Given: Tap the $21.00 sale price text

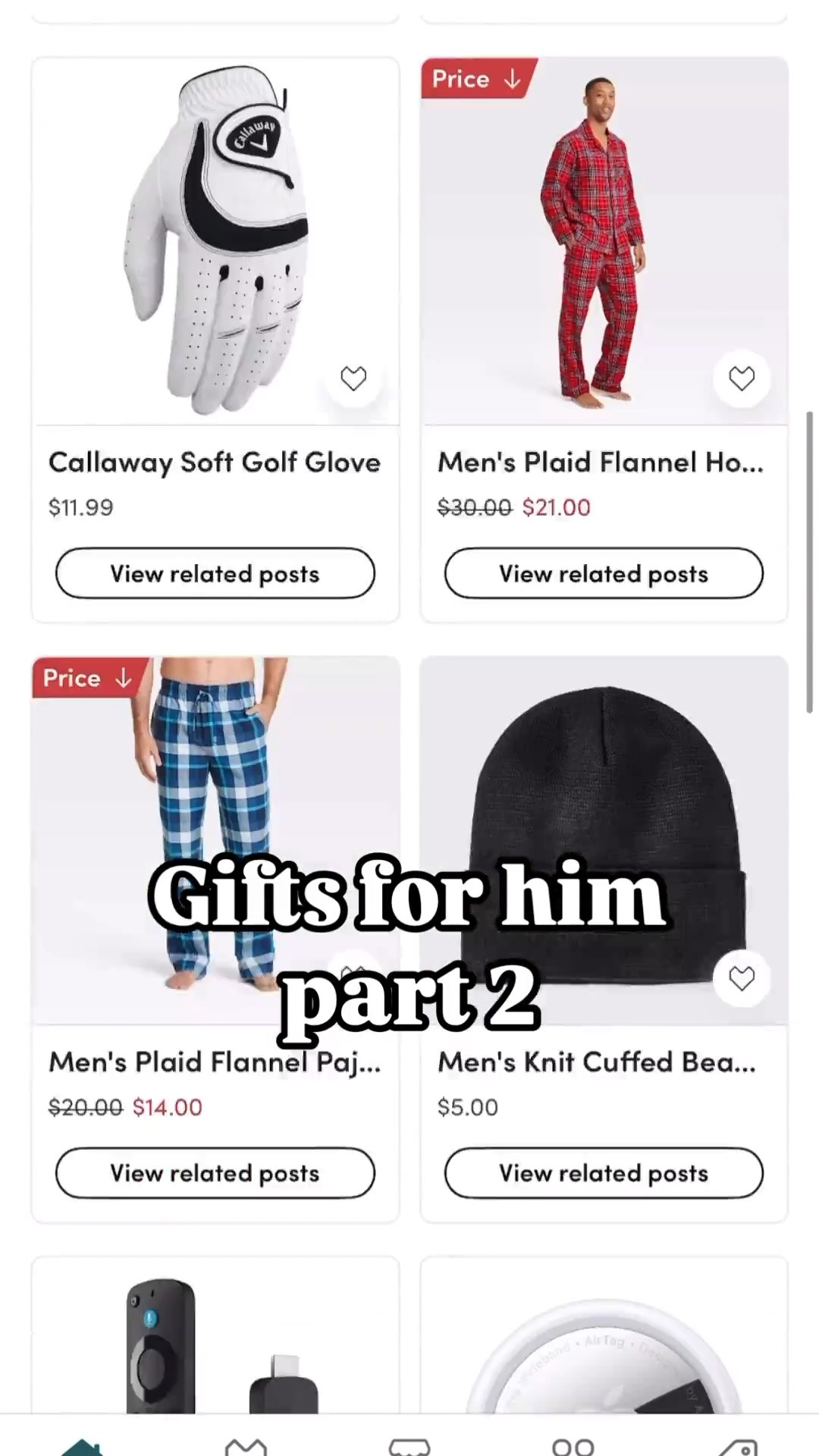Looking at the screenshot, I should 556,507.
